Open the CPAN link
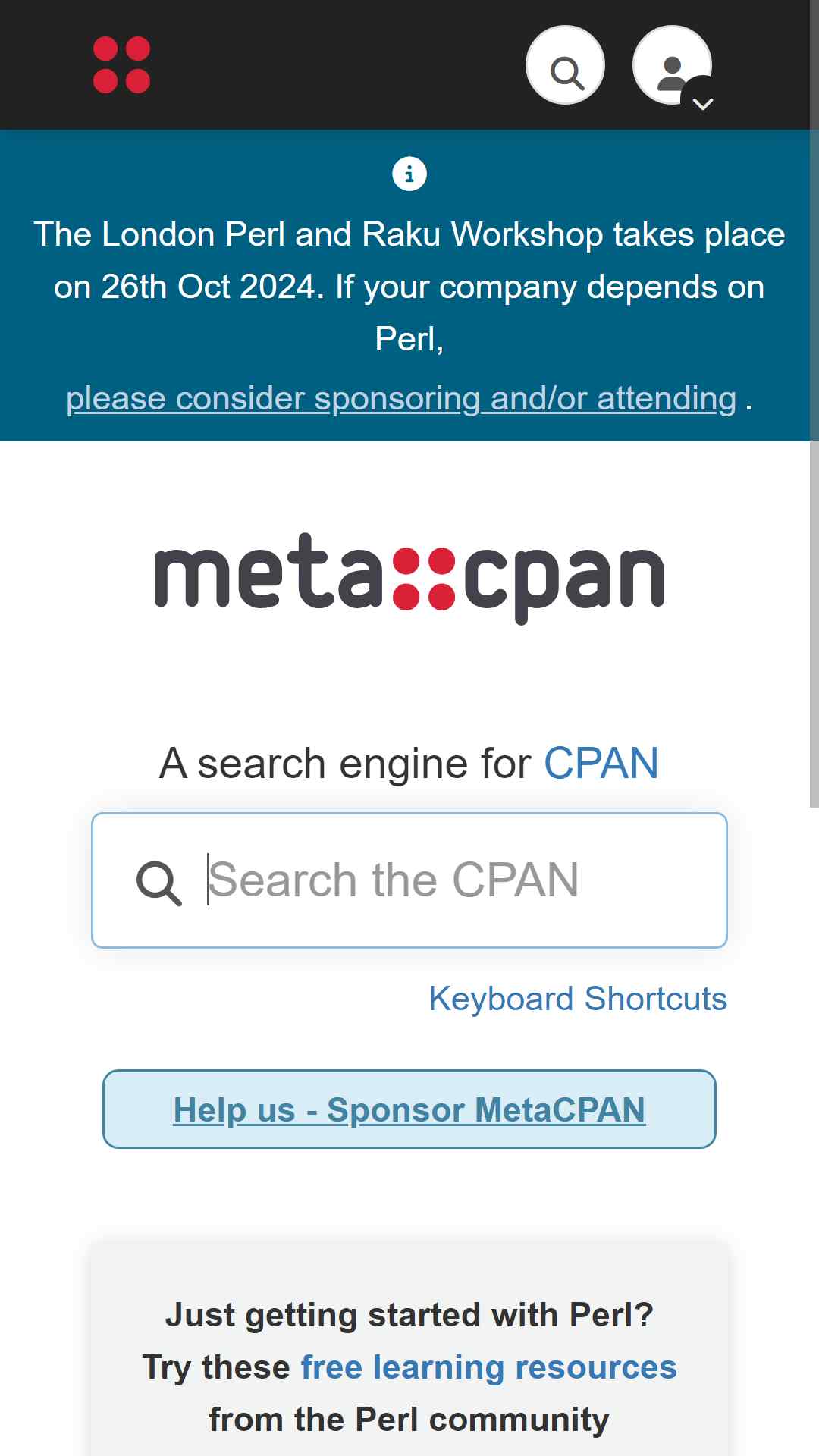Viewport: 819px width, 1456px height. point(601,763)
